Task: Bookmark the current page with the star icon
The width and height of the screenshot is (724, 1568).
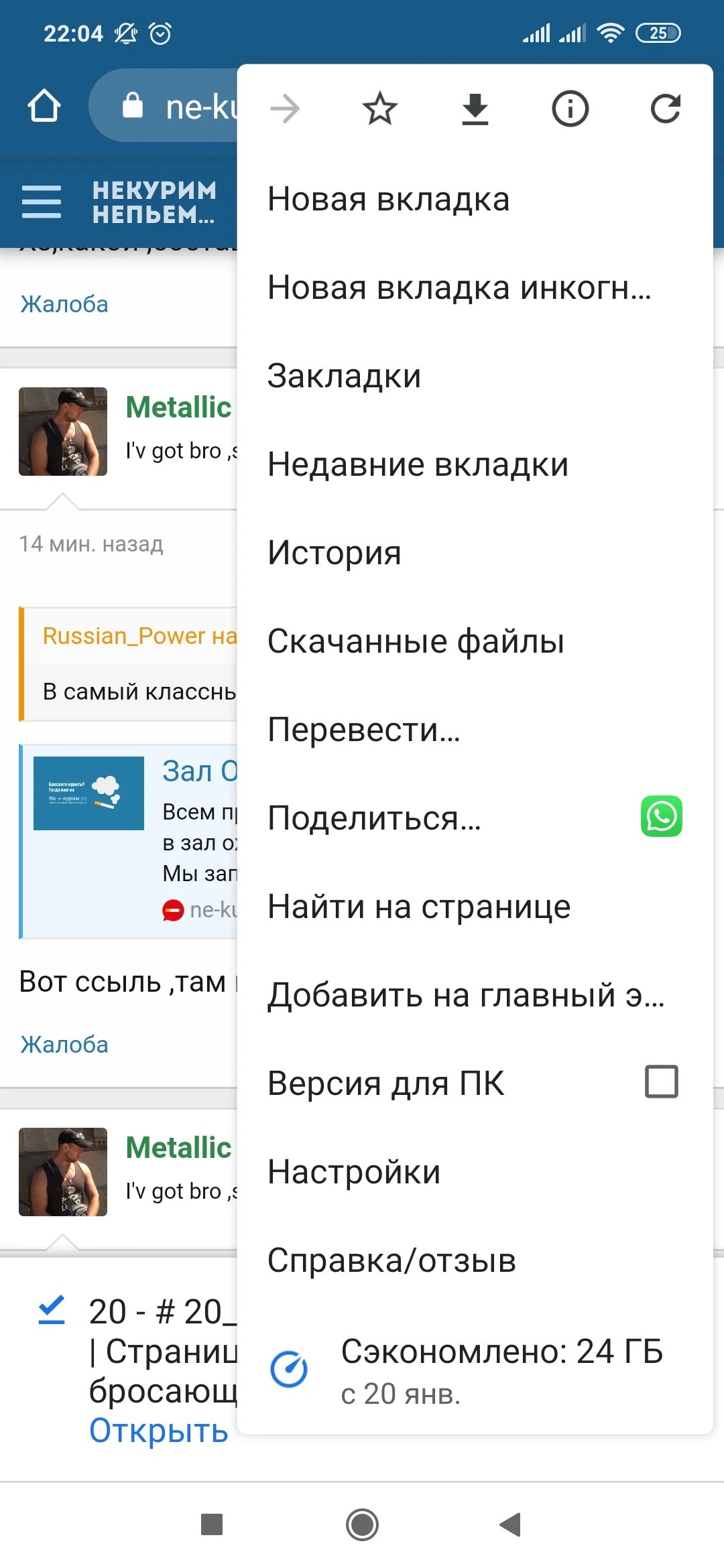Action: 379,109
